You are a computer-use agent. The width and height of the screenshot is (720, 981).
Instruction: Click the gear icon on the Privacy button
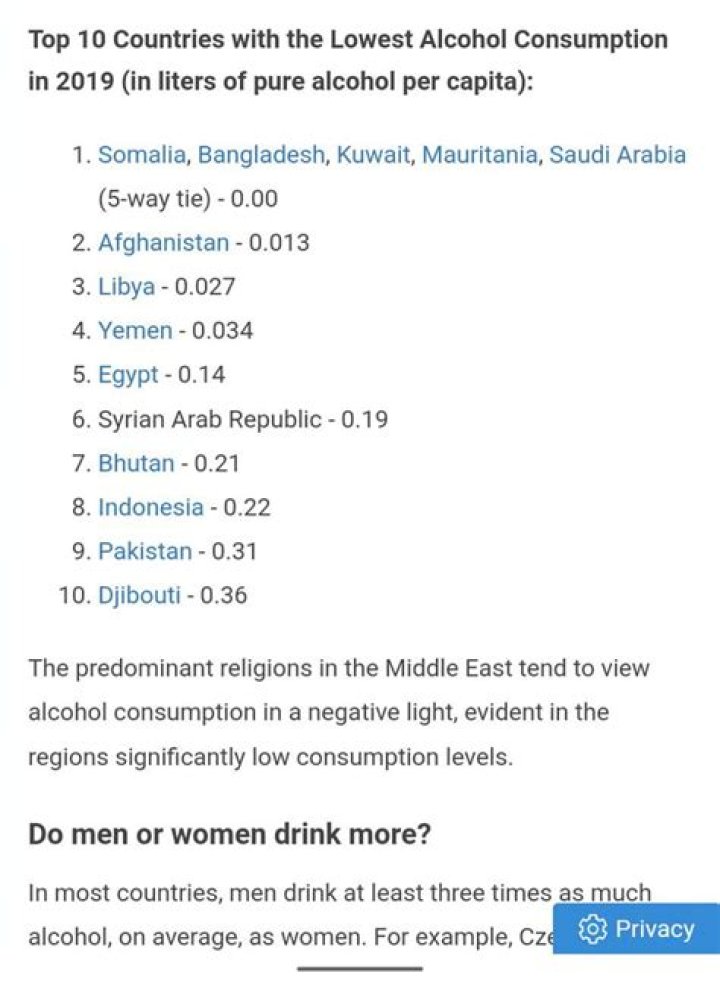(594, 929)
